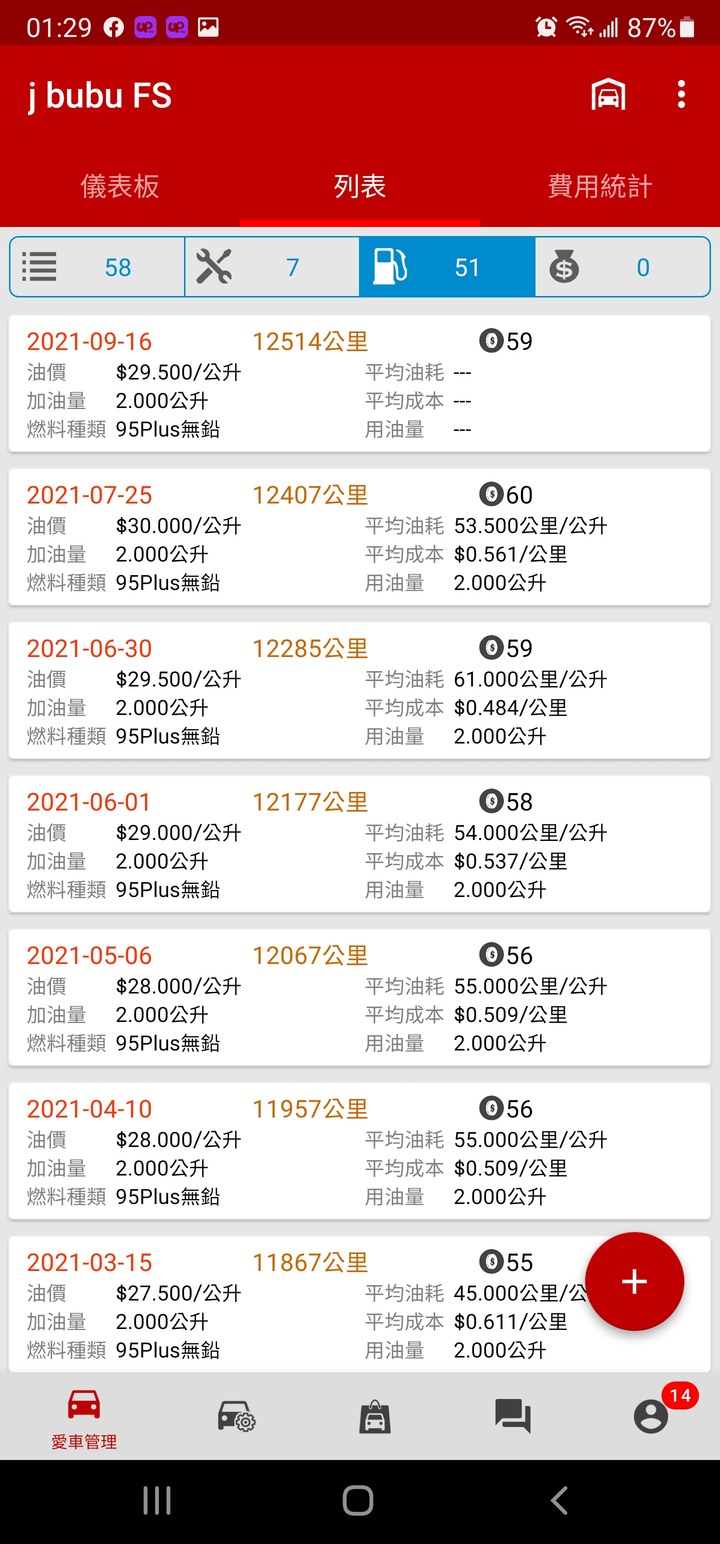Open the car shop bag tab
The height and width of the screenshot is (1544, 720).
coord(375,1416)
